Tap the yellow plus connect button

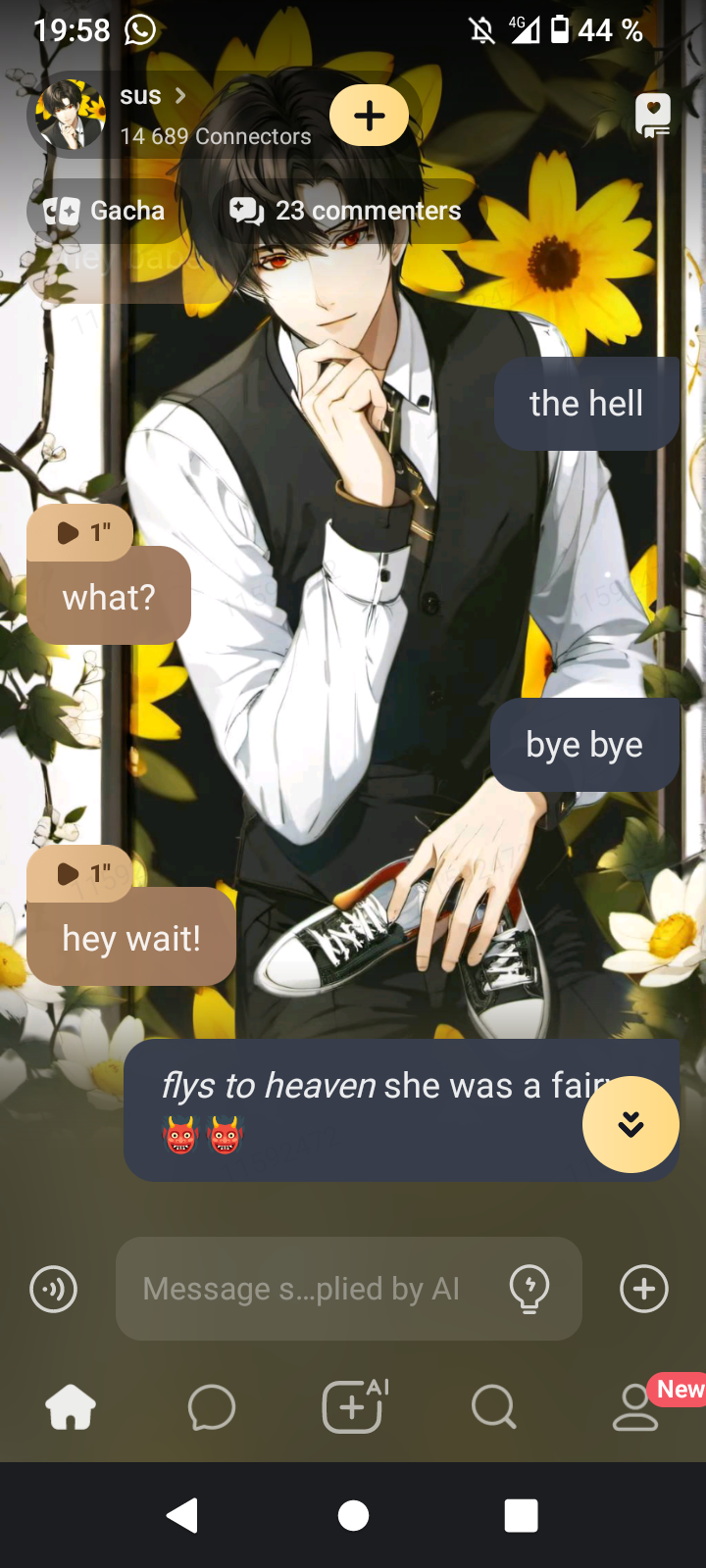tap(369, 116)
